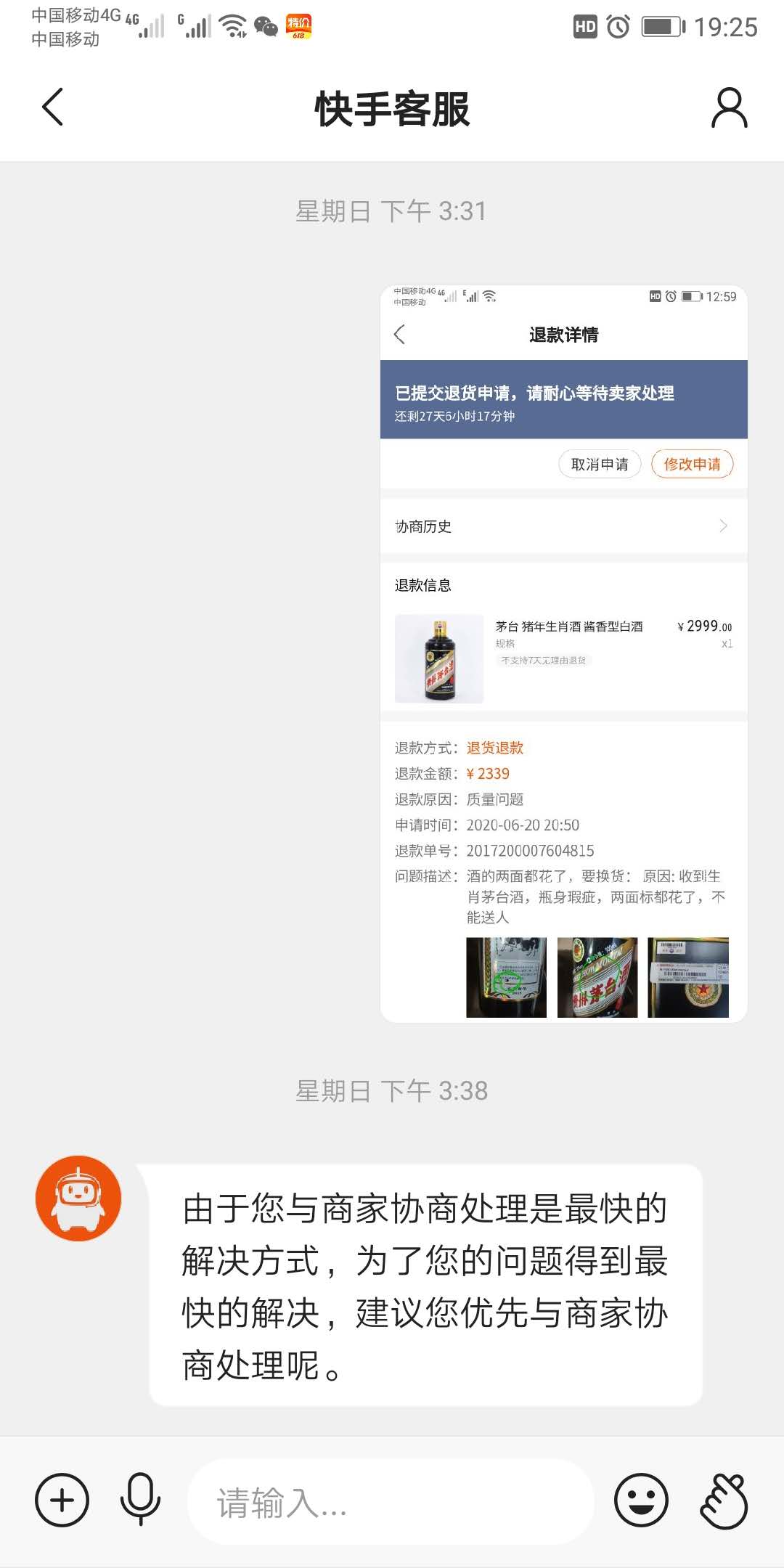View the 快手客服 robot avatar
Viewport: 784px width, 1568px height.
coord(78,1198)
